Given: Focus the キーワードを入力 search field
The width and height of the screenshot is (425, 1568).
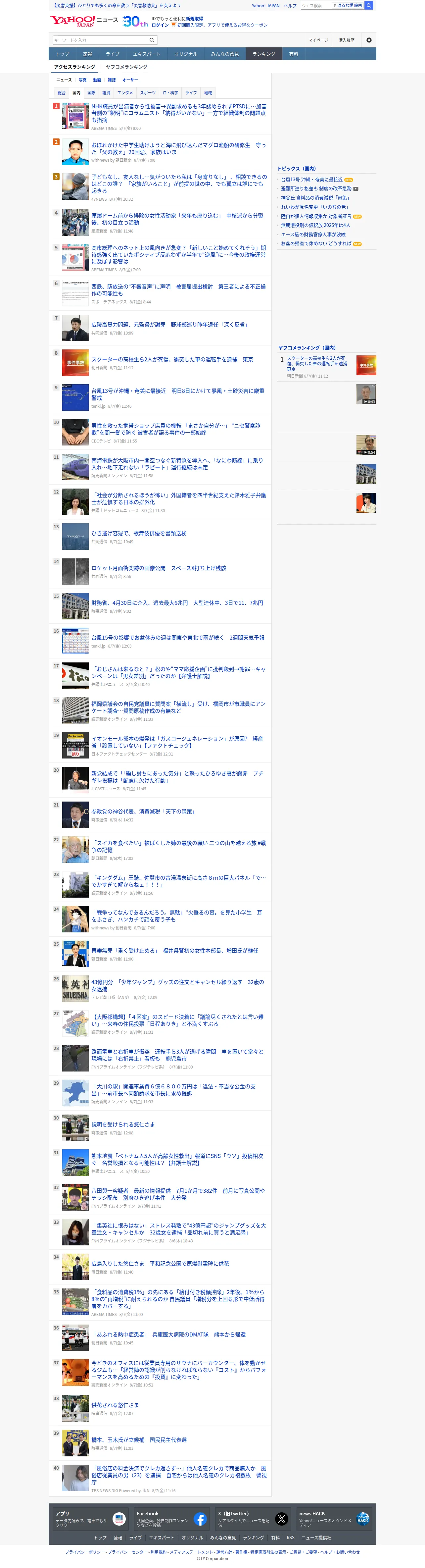Looking at the screenshot, I should (x=100, y=40).
